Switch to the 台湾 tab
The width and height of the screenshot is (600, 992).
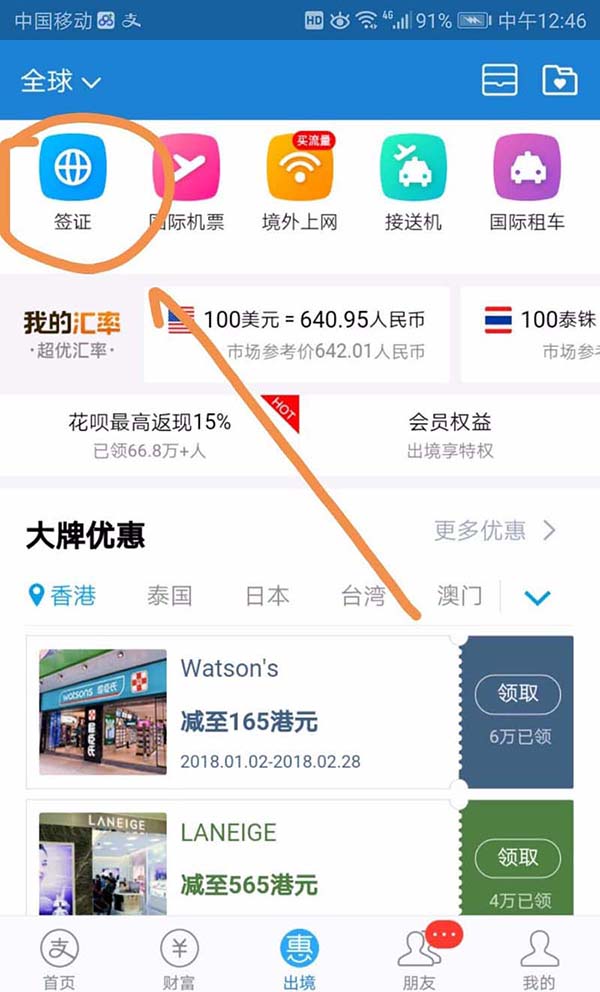[x=363, y=596]
